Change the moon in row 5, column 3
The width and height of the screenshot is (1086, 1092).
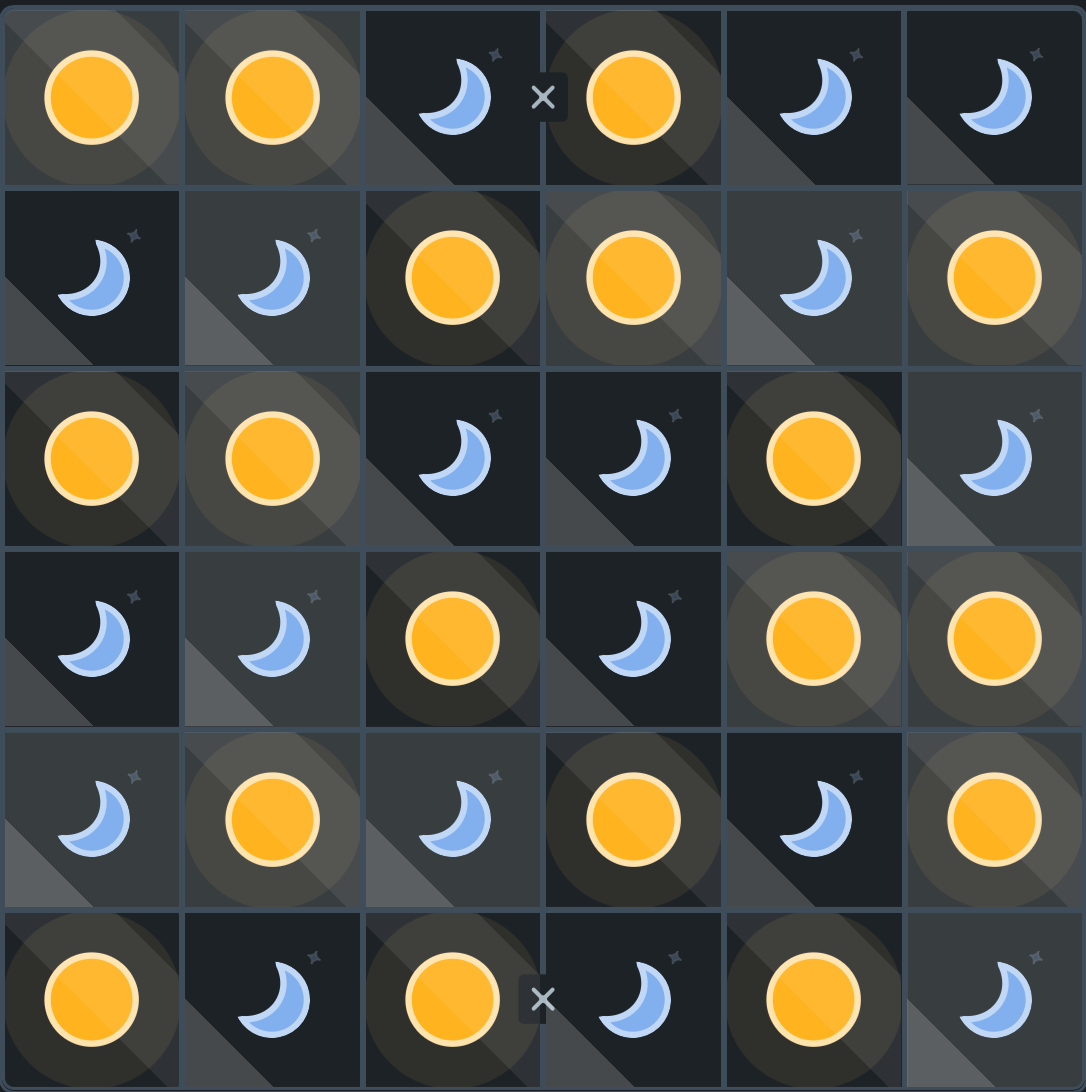(453, 820)
